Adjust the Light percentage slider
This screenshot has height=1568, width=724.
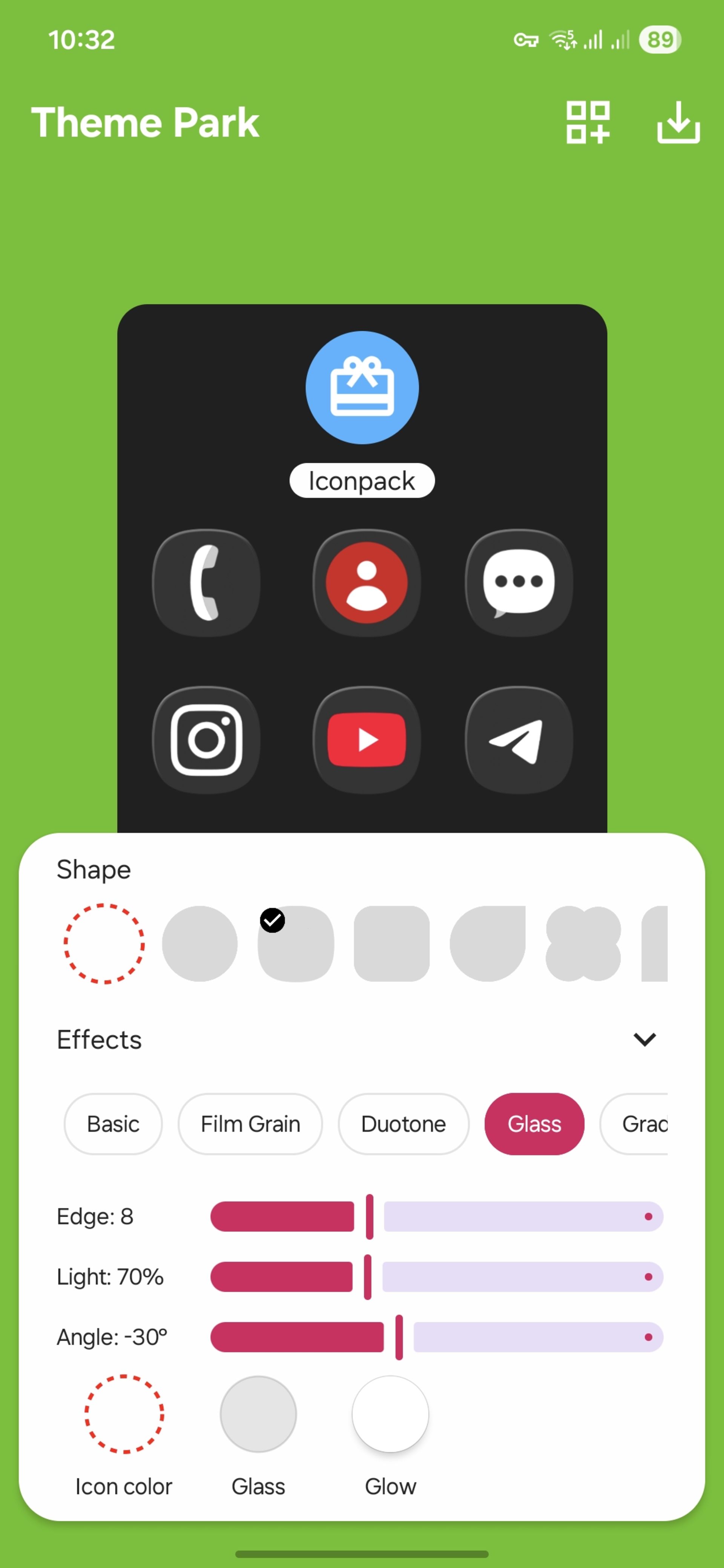(x=367, y=1276)
